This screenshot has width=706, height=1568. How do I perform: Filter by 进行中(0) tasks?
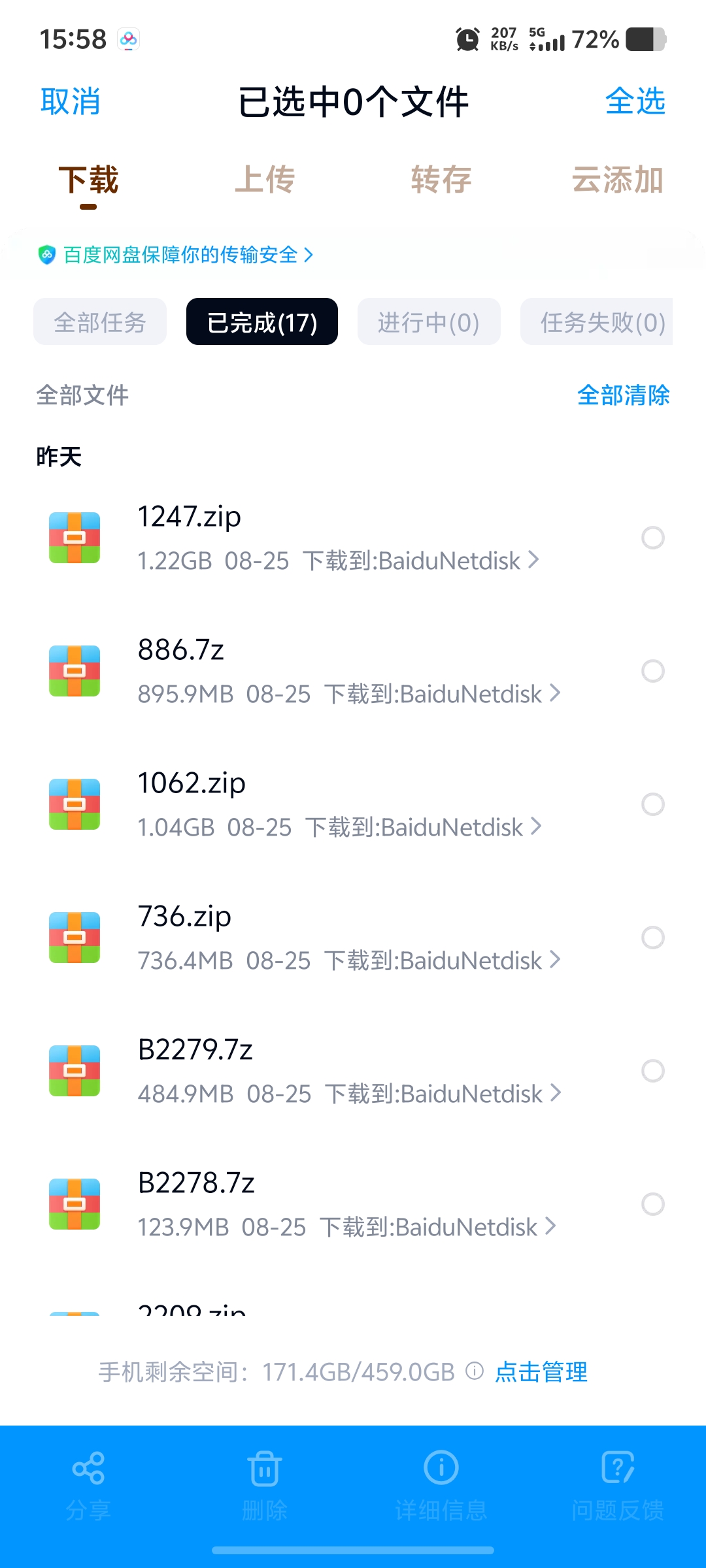429,322
